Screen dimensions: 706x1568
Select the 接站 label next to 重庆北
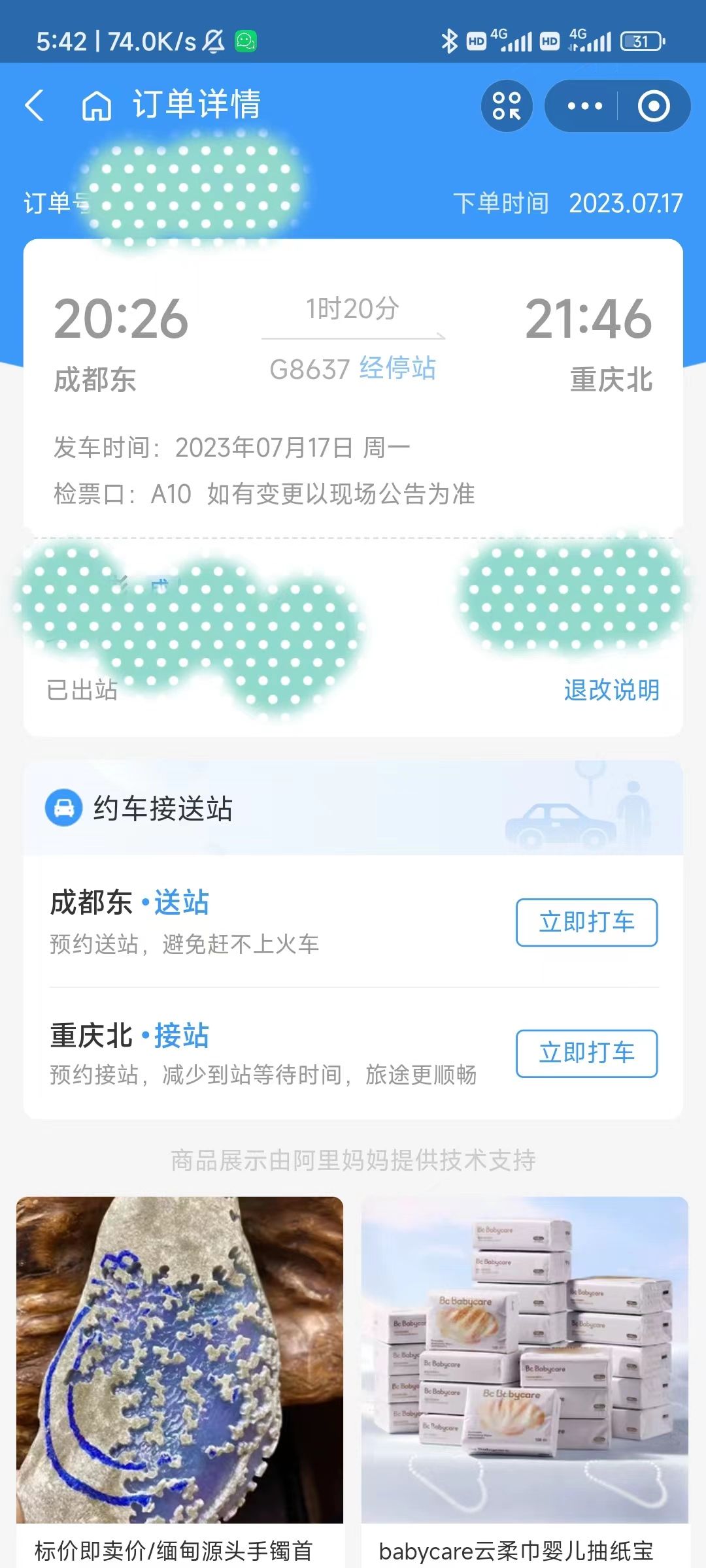(181, 1036)
